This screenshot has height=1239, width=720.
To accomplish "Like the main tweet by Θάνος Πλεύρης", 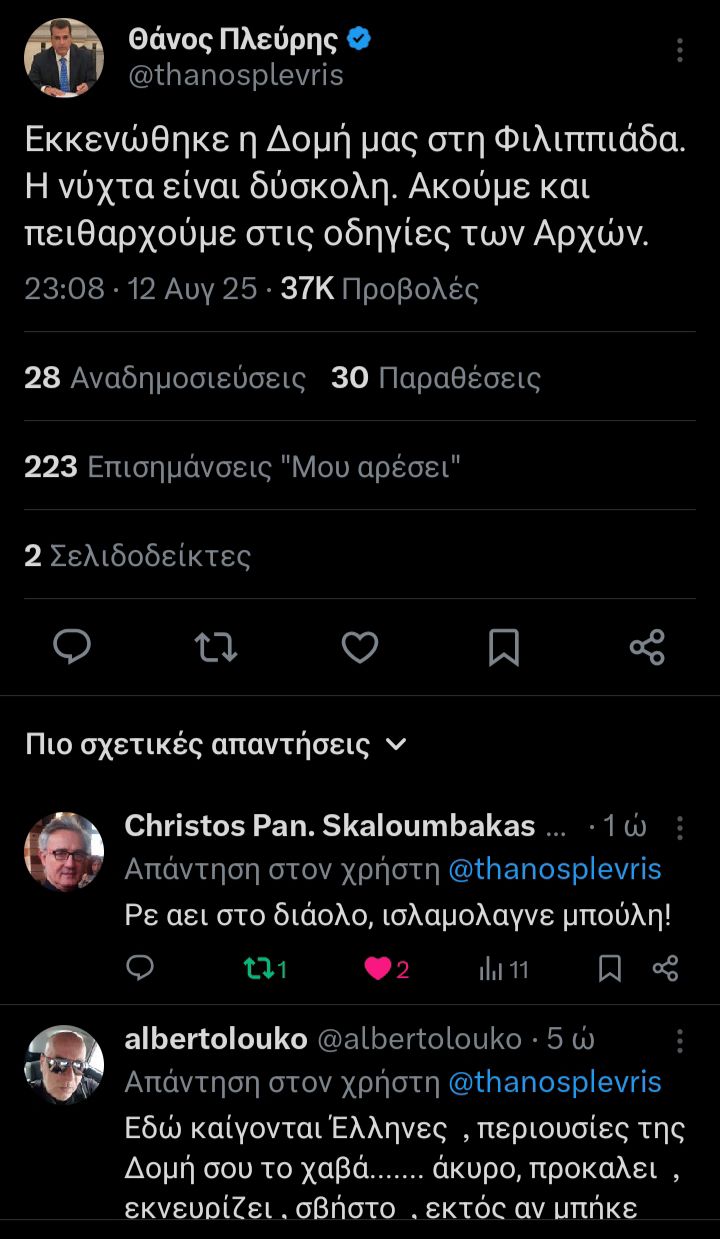I will (360, 648).
